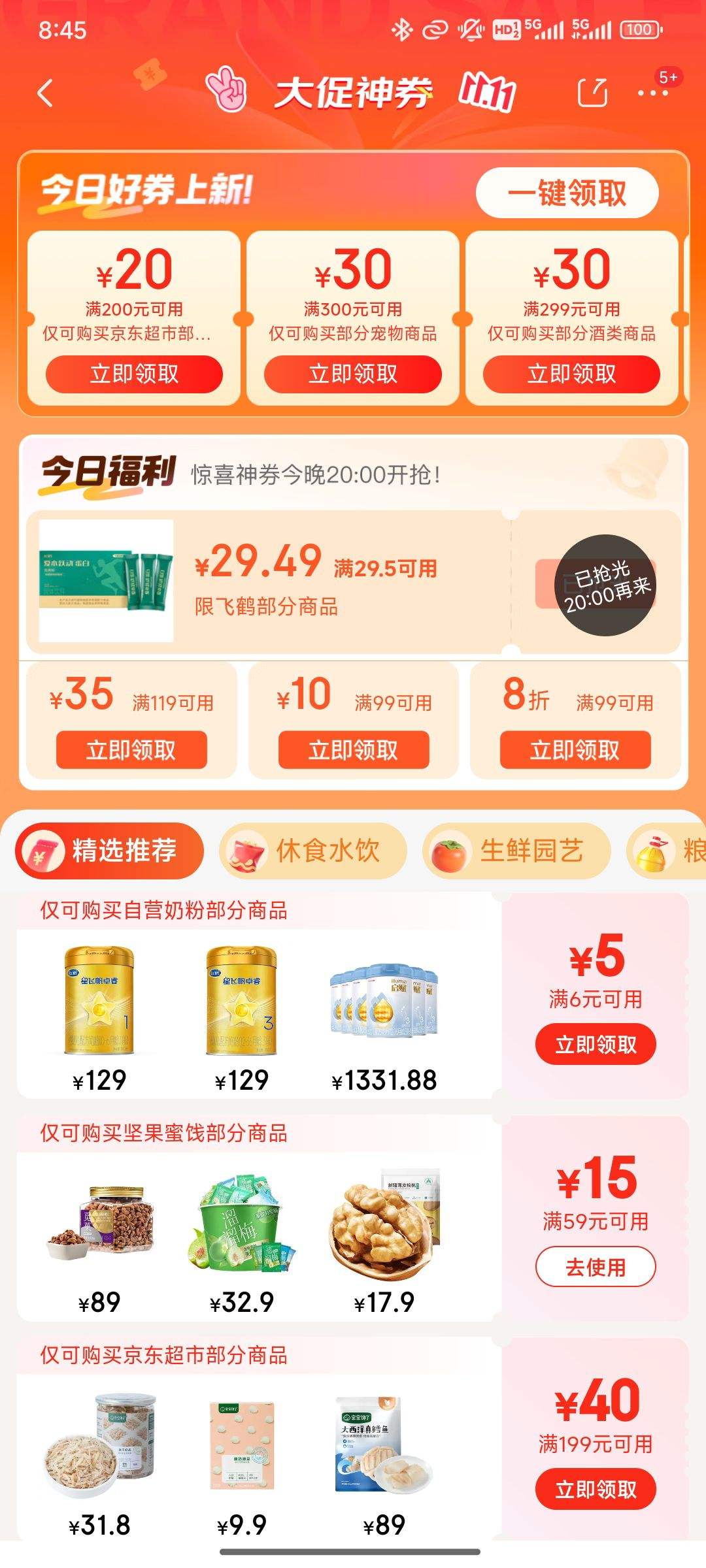Open the ¥1331.88 milk powder product
The image size is (706, 1568).
pos(383,1000)
